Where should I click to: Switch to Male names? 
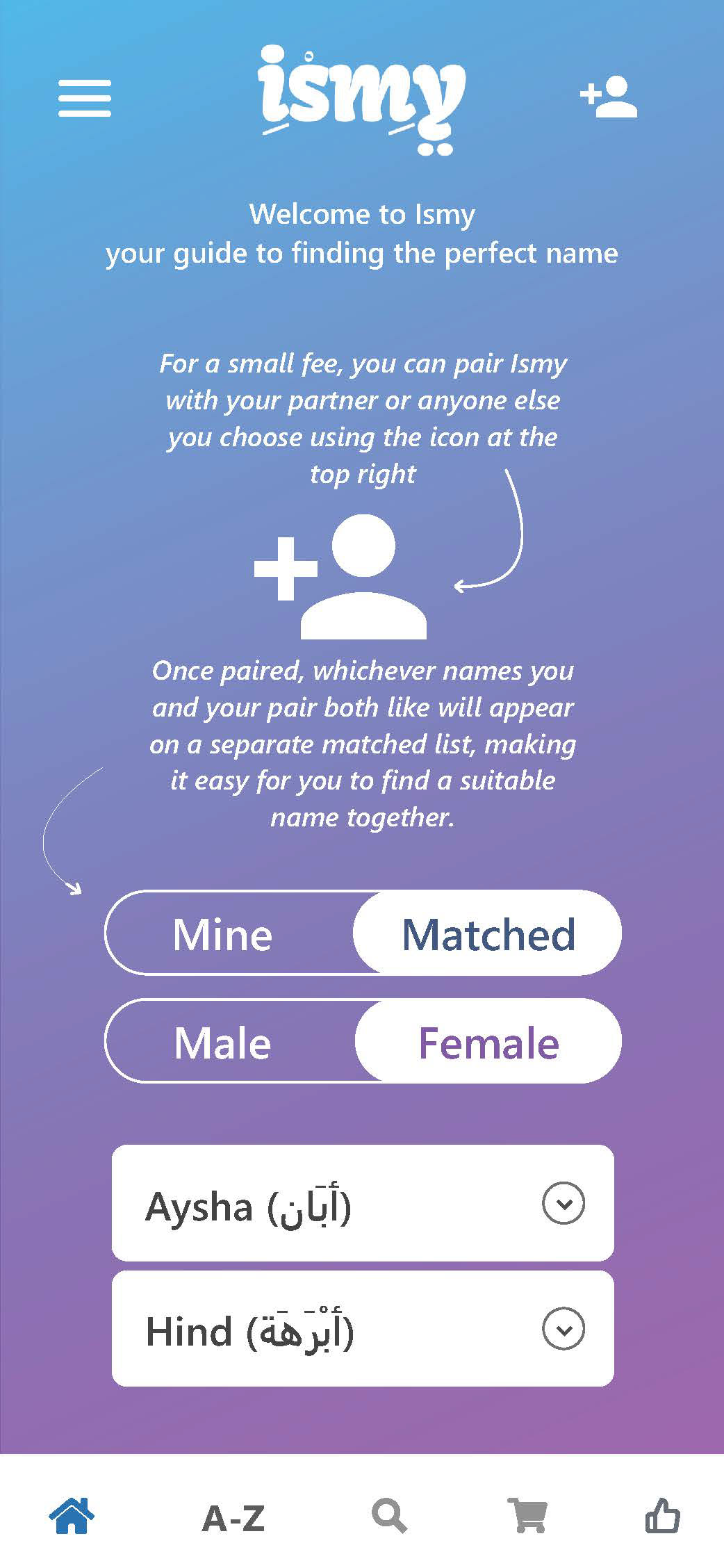pos(222,1043)
